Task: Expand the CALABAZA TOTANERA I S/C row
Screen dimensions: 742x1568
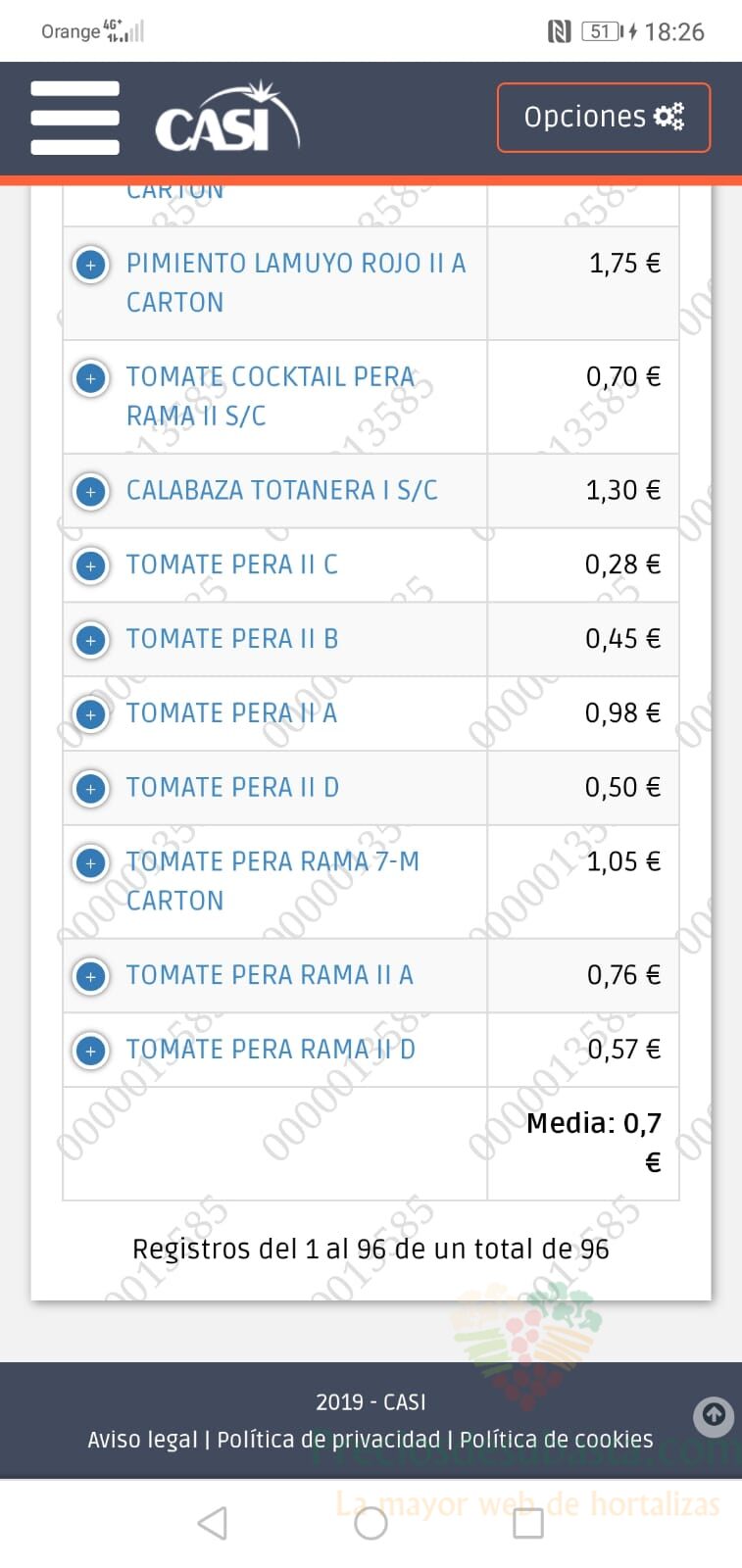Action: coord(91,492)
